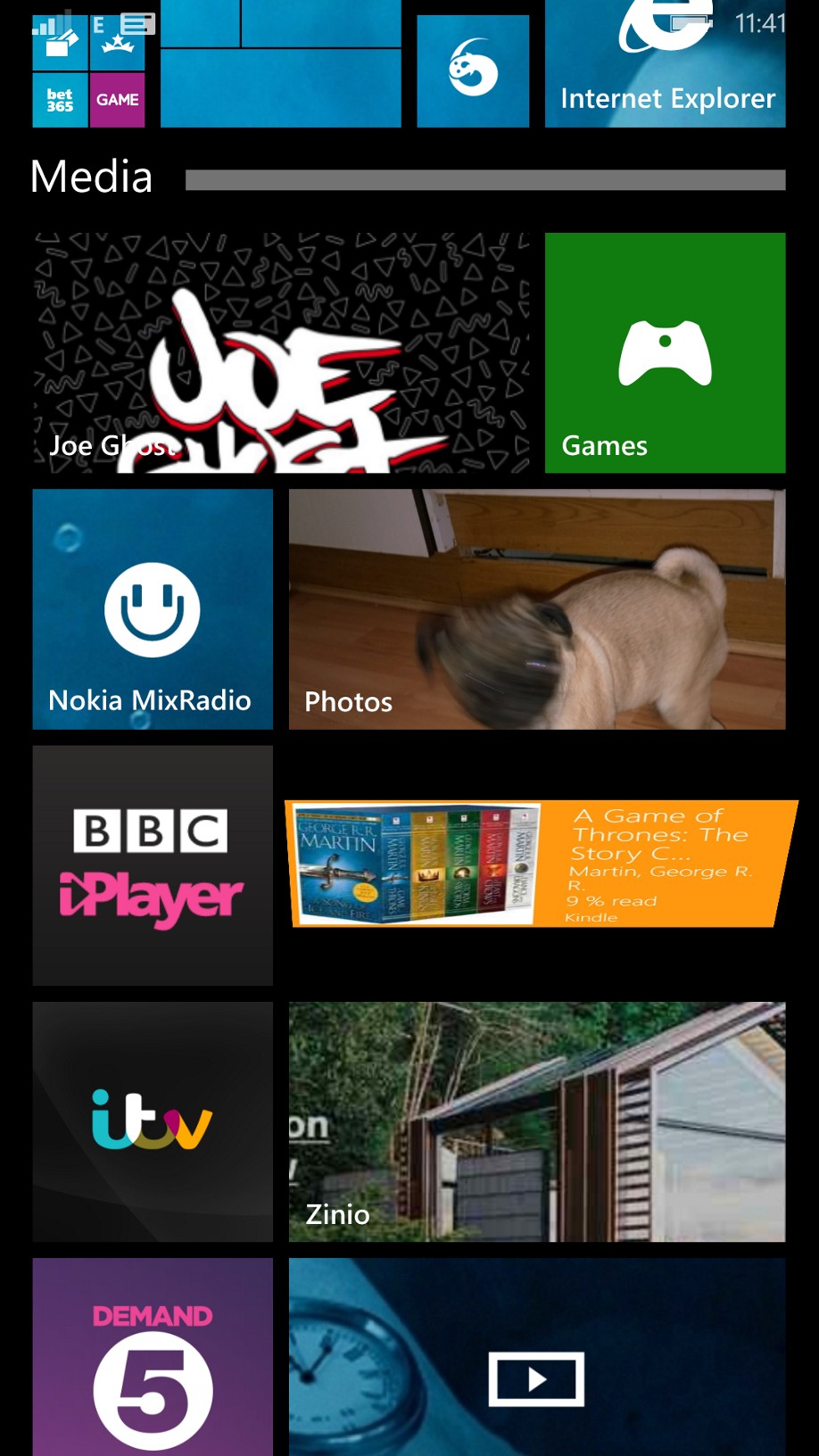
Task: Select the Media group header
Action: pyautogui.click(x=89, y=177)
